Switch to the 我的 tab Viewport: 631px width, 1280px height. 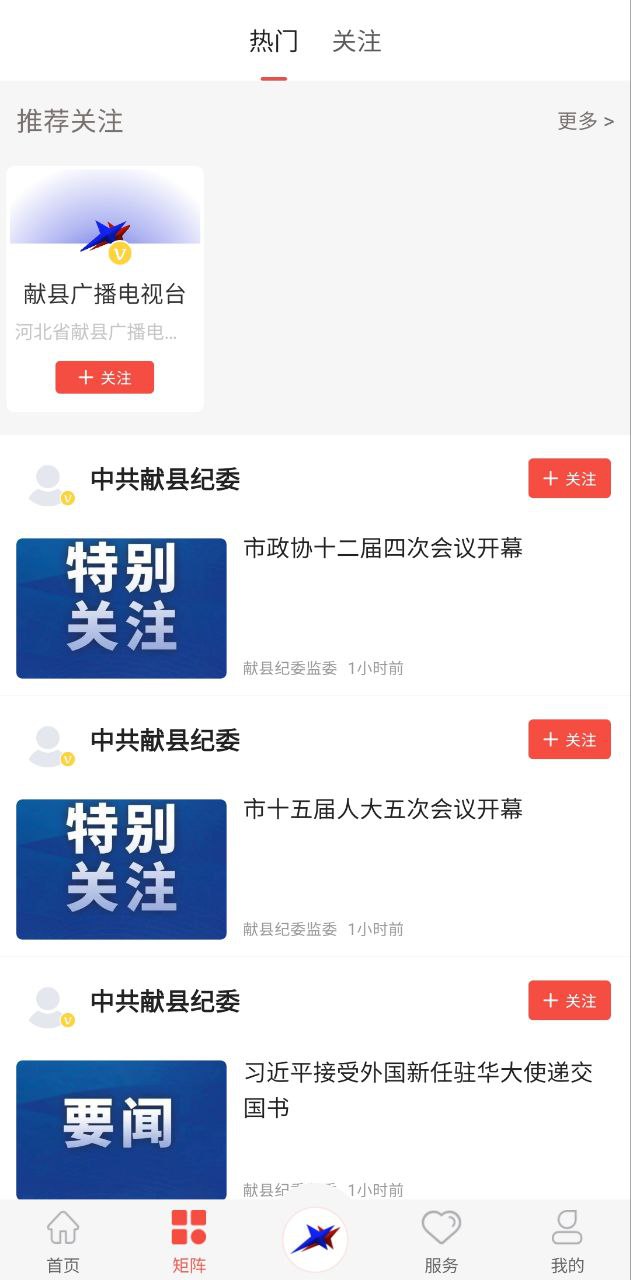[x=567, y=1242]
